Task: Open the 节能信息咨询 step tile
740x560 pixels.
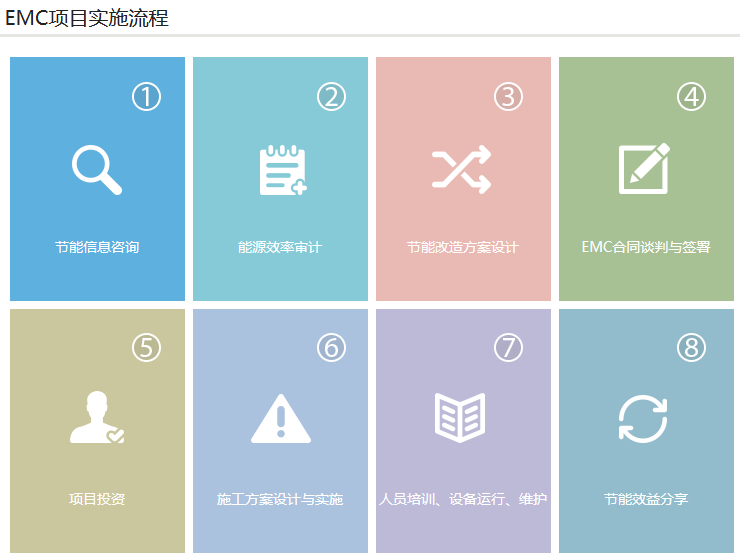Action: pyautogui.click(x=97, y=180)
